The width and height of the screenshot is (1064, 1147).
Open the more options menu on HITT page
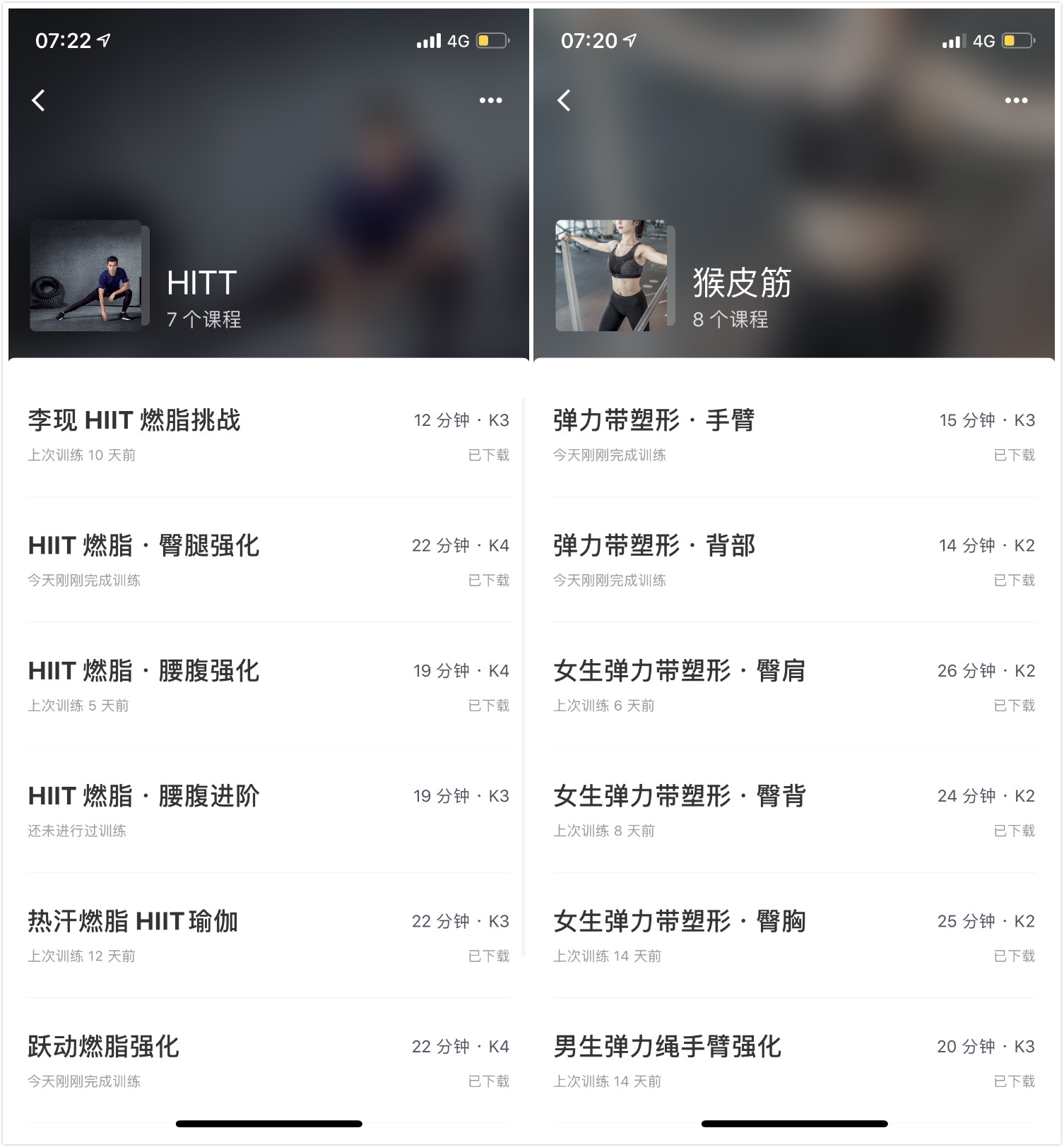tap(491, 100)
